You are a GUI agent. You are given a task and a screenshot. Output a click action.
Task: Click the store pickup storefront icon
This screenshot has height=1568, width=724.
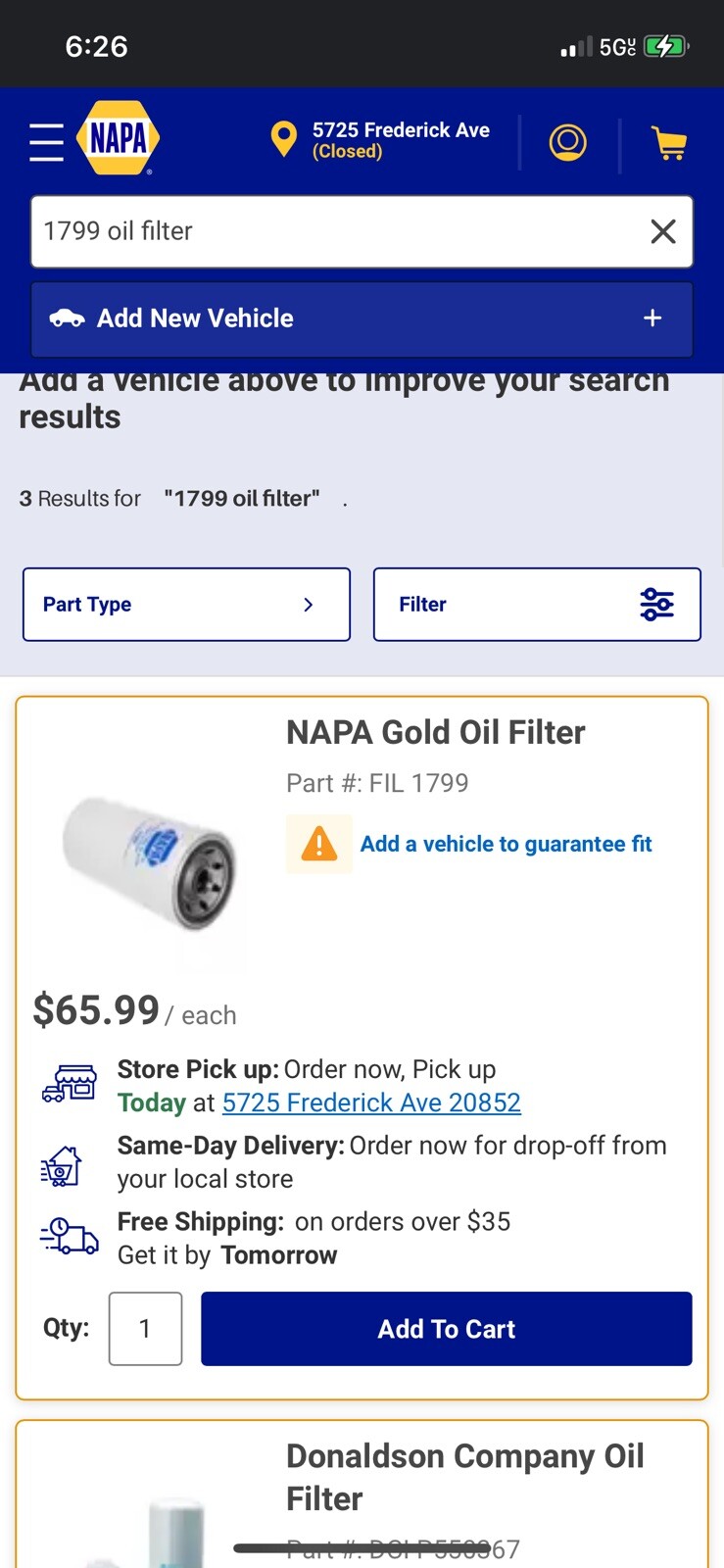[68, 1082]
